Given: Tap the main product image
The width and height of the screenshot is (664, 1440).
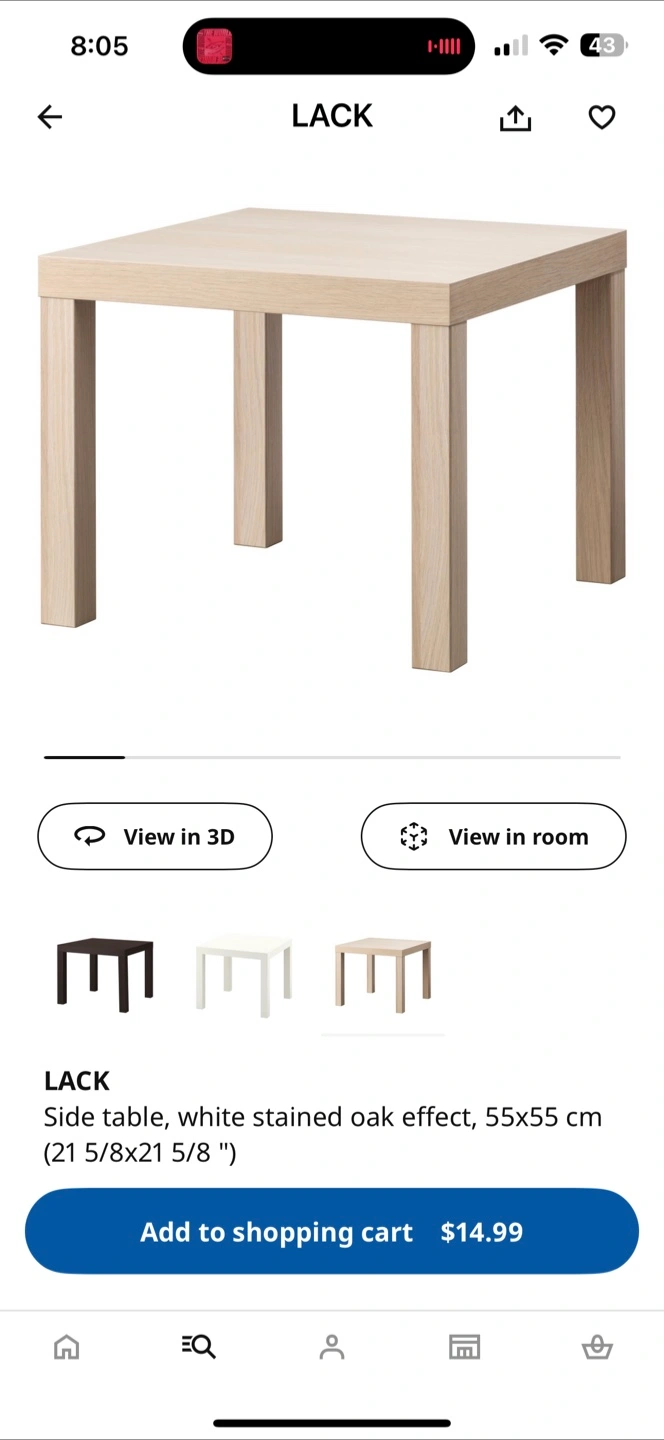Looking at the screenshot, I should coord(332,438).
